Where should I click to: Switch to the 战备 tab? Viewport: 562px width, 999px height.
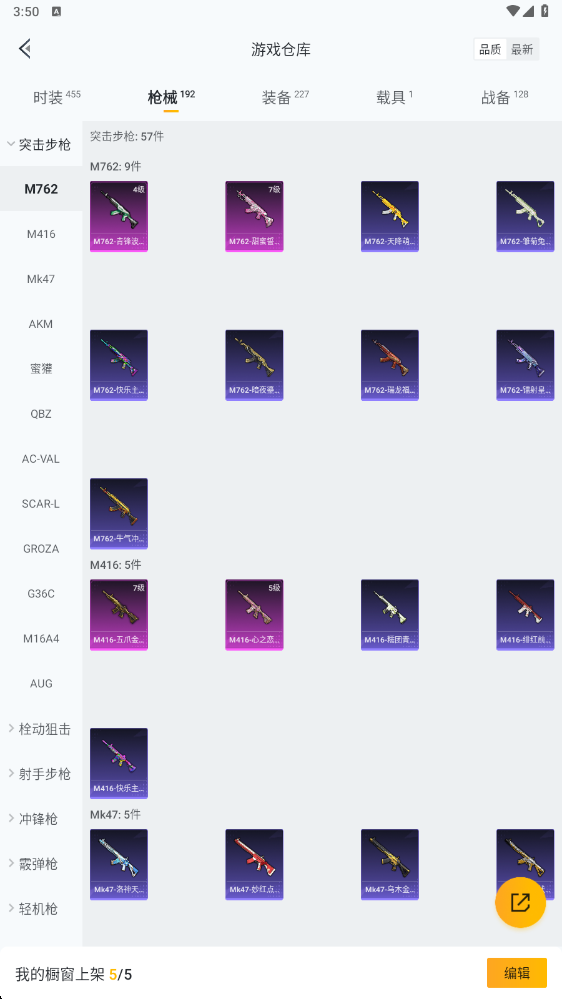click(x=505, y=97)
